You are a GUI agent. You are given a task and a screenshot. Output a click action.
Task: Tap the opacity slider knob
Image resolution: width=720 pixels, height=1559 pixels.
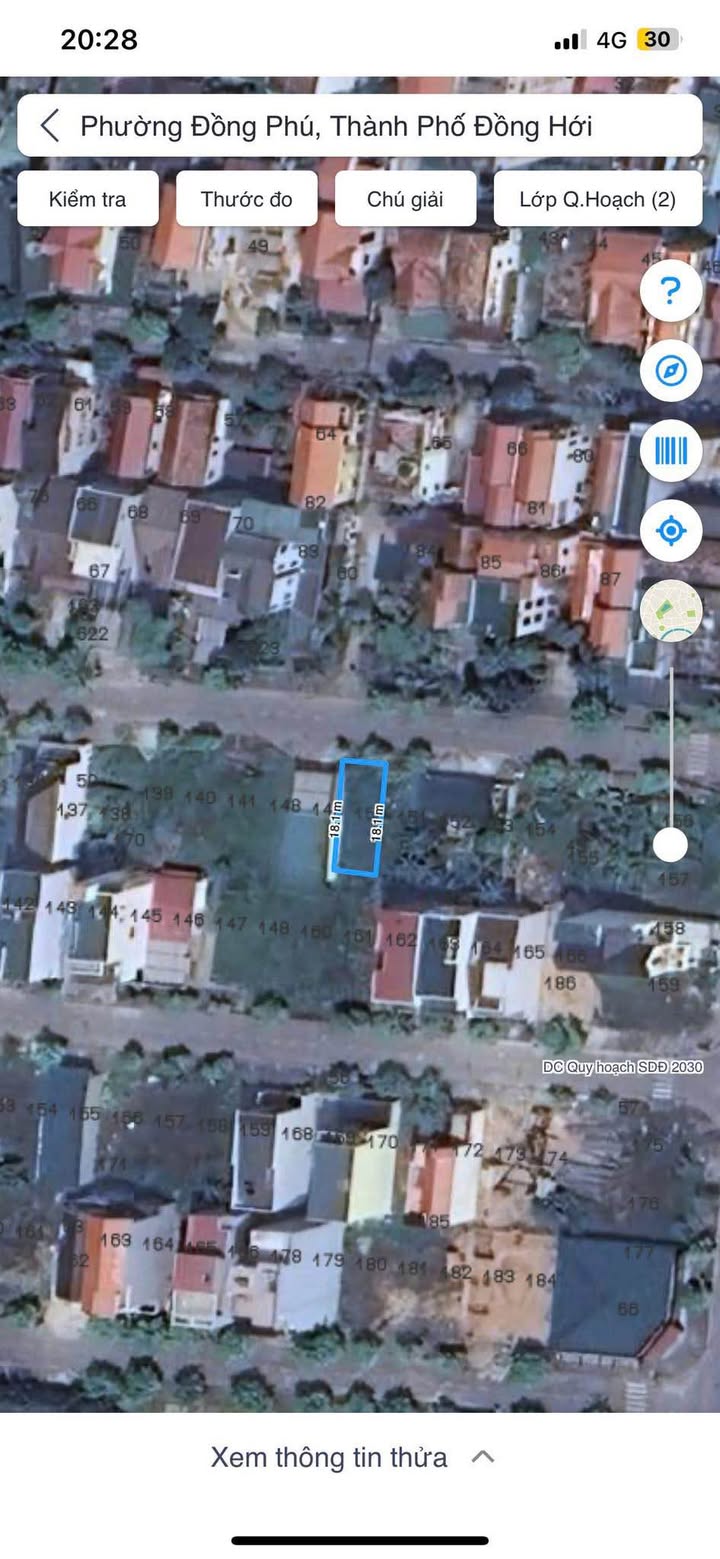[670, 845]
